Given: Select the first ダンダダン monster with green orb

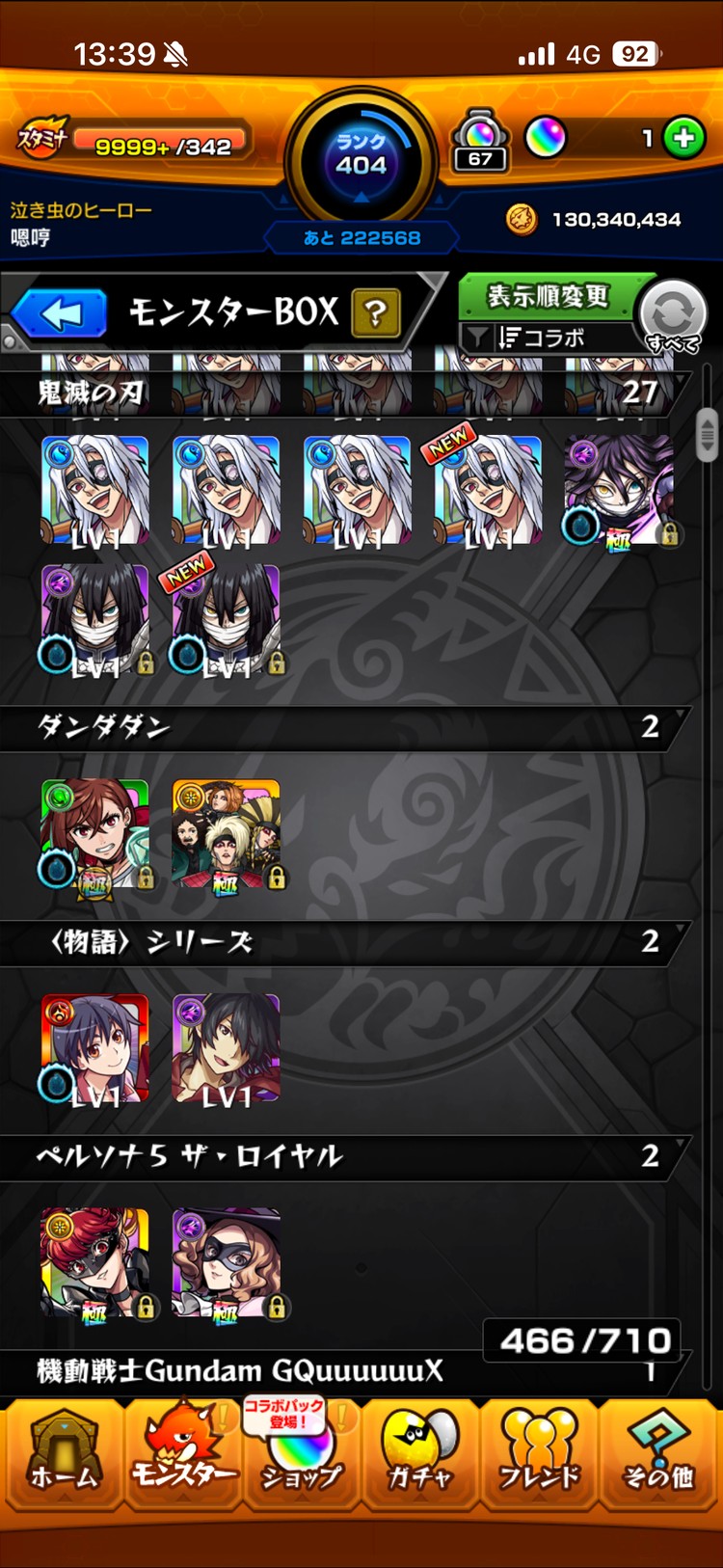Looking at the screenshot, I should 94,835.
